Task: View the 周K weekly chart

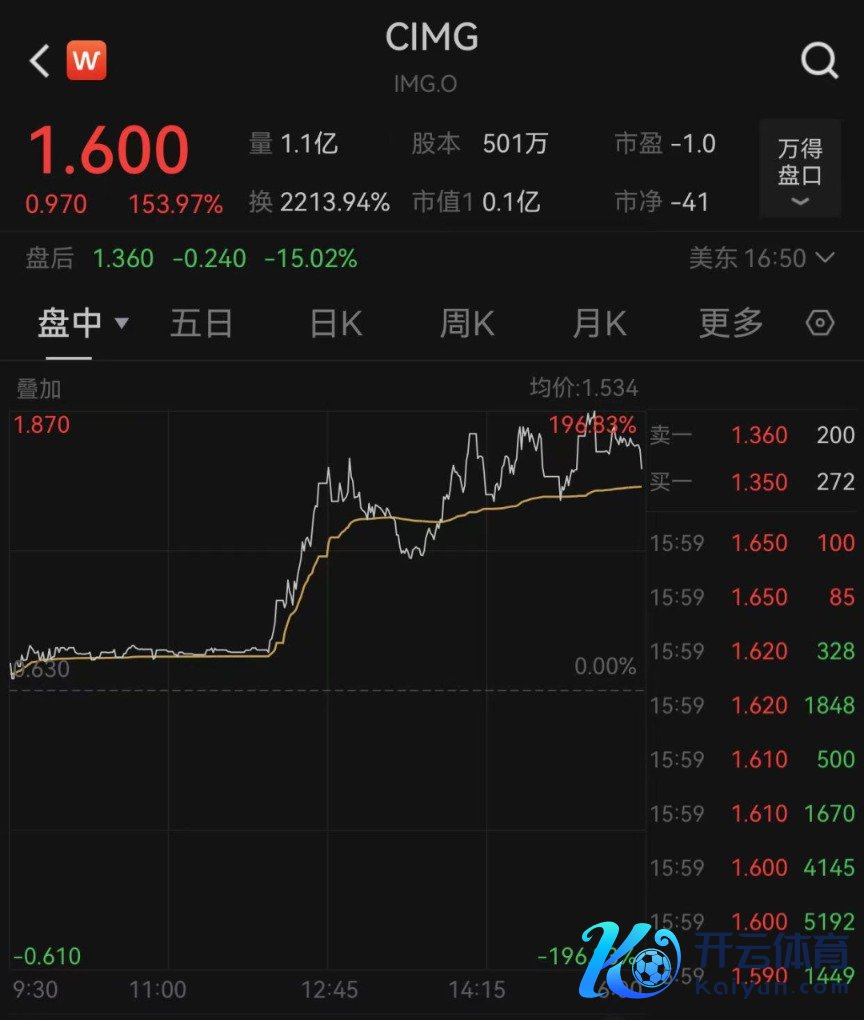Action: tap(467, 323)
